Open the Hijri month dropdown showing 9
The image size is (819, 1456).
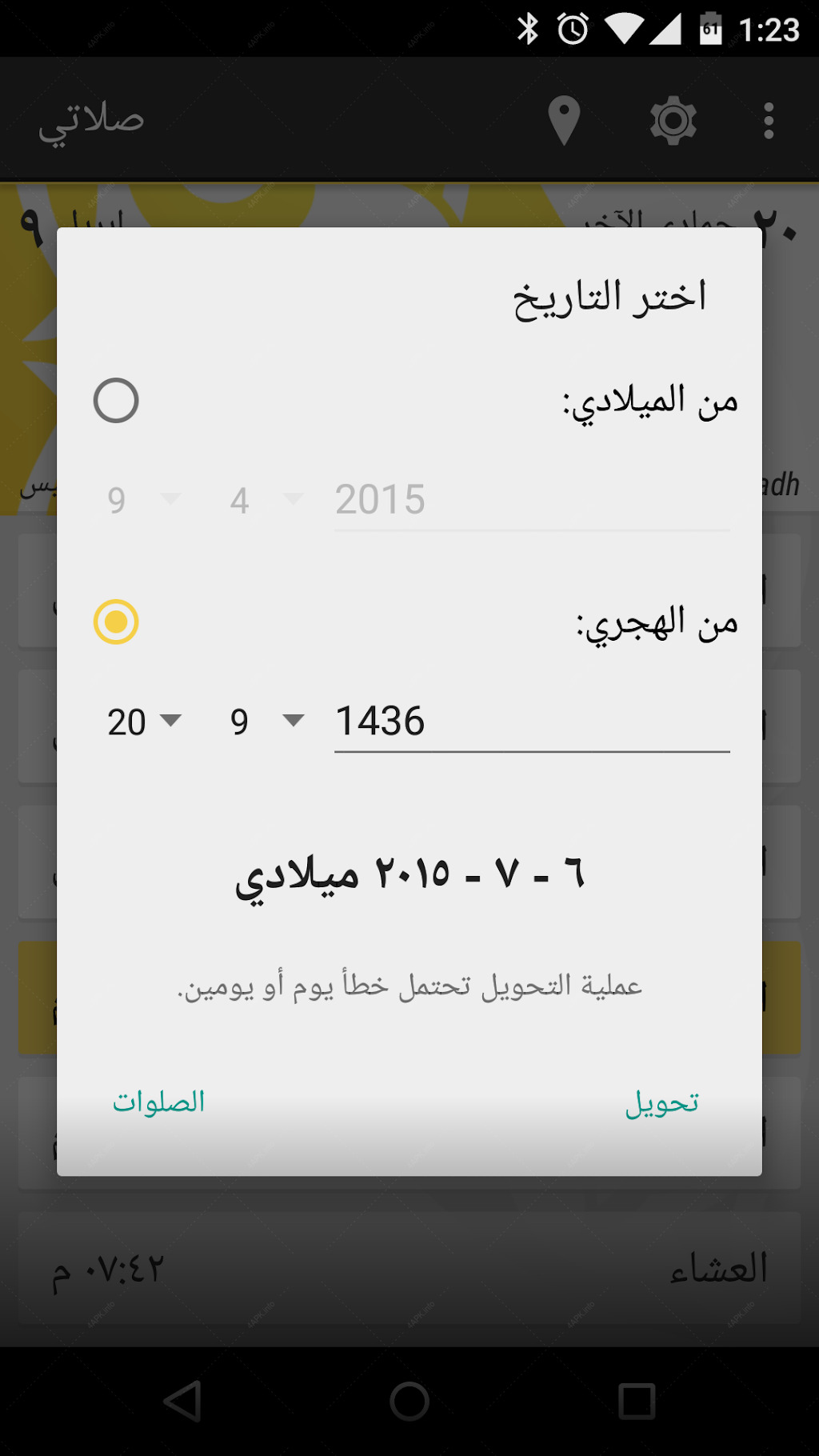point(267,722)
